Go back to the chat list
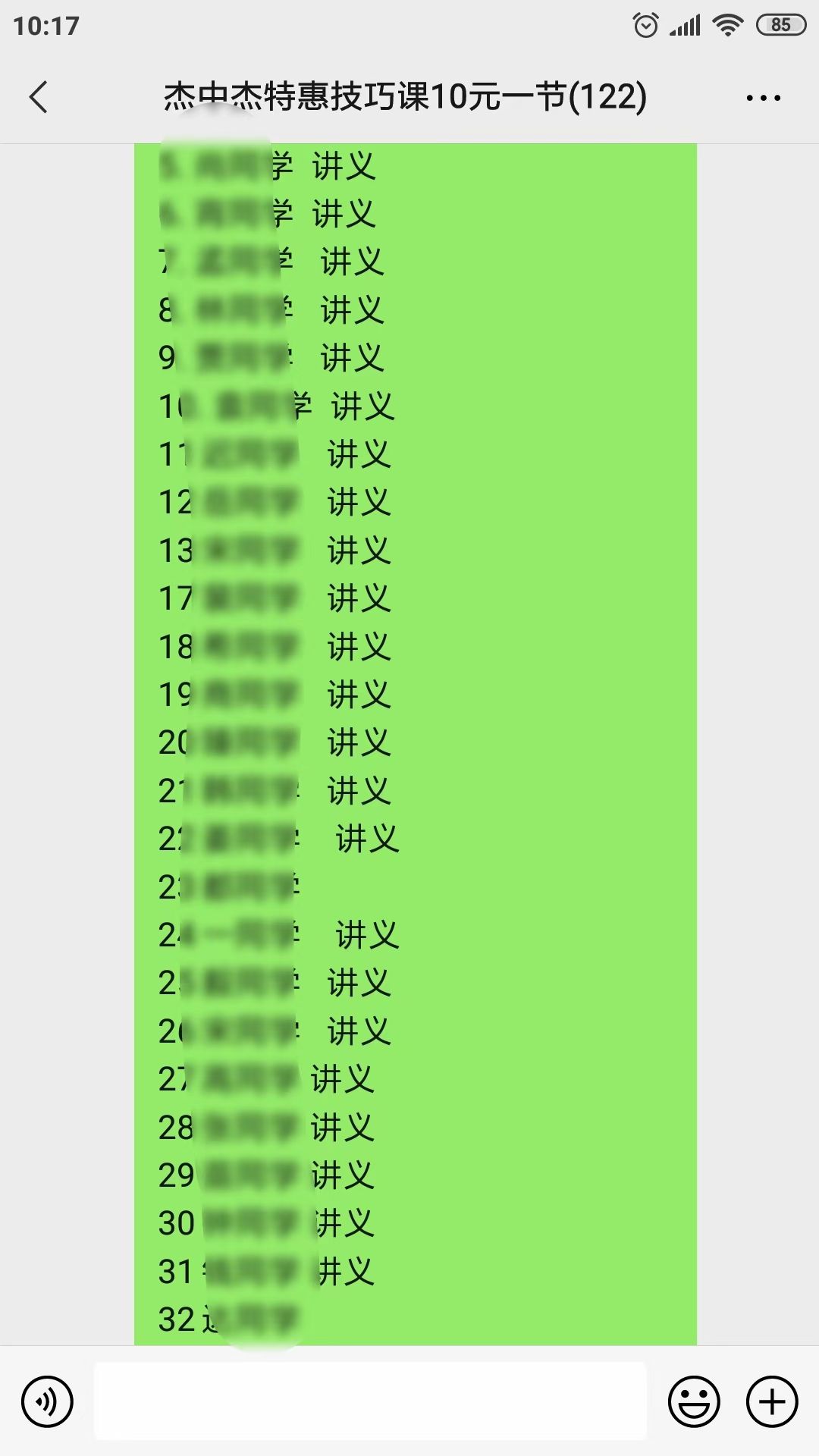The height and width of the screenshot is (1456, 819). (39, 97)
